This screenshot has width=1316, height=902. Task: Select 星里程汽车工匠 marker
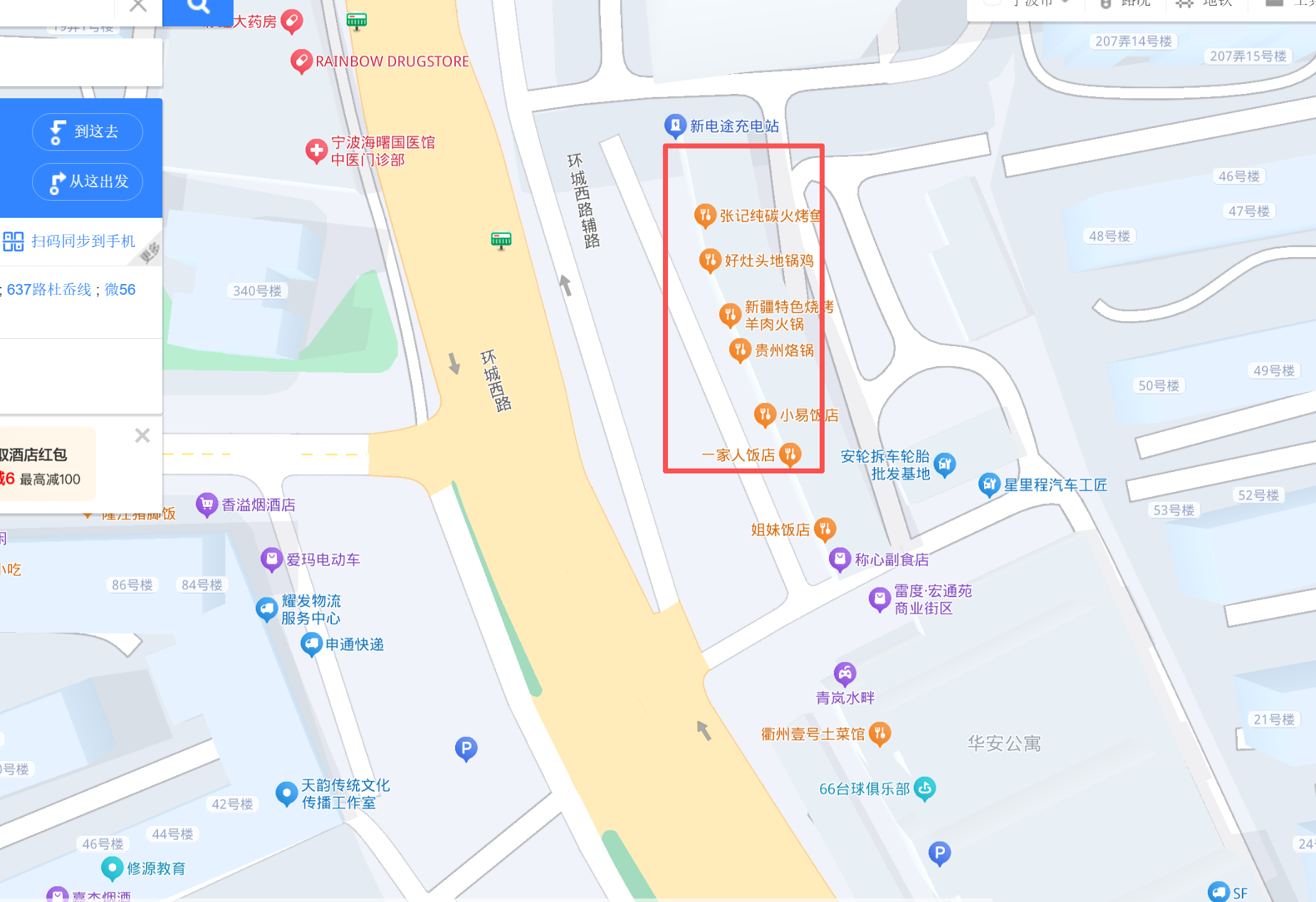[989, 485]
